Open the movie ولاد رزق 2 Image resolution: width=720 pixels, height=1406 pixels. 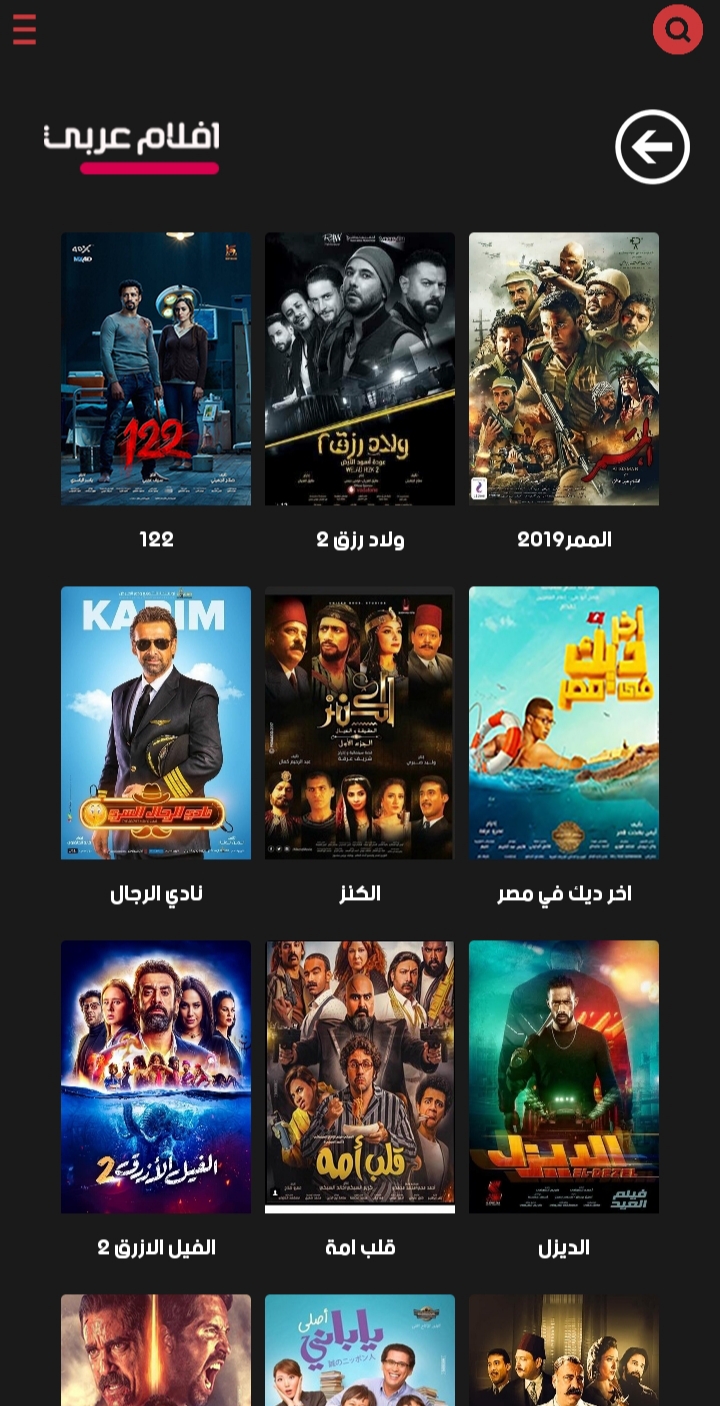[360, 369]
